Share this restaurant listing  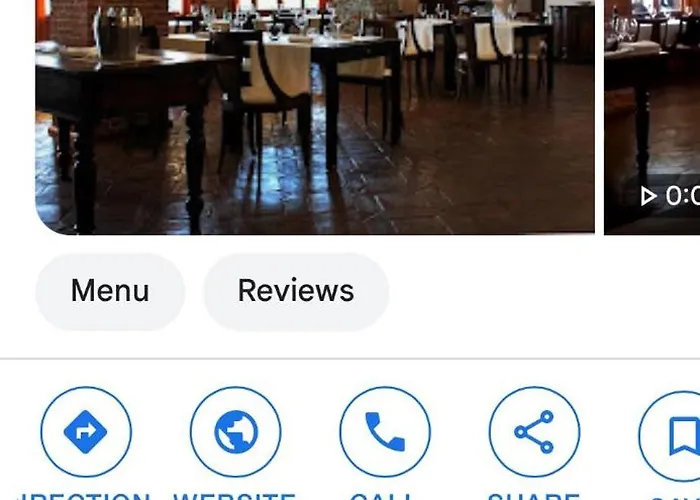[534, 433]
